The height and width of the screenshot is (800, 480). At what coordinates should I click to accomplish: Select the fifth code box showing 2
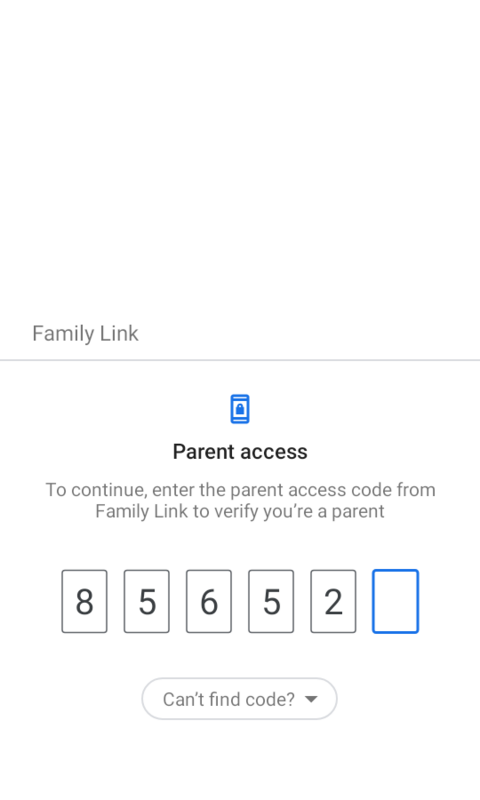[333, 602]
